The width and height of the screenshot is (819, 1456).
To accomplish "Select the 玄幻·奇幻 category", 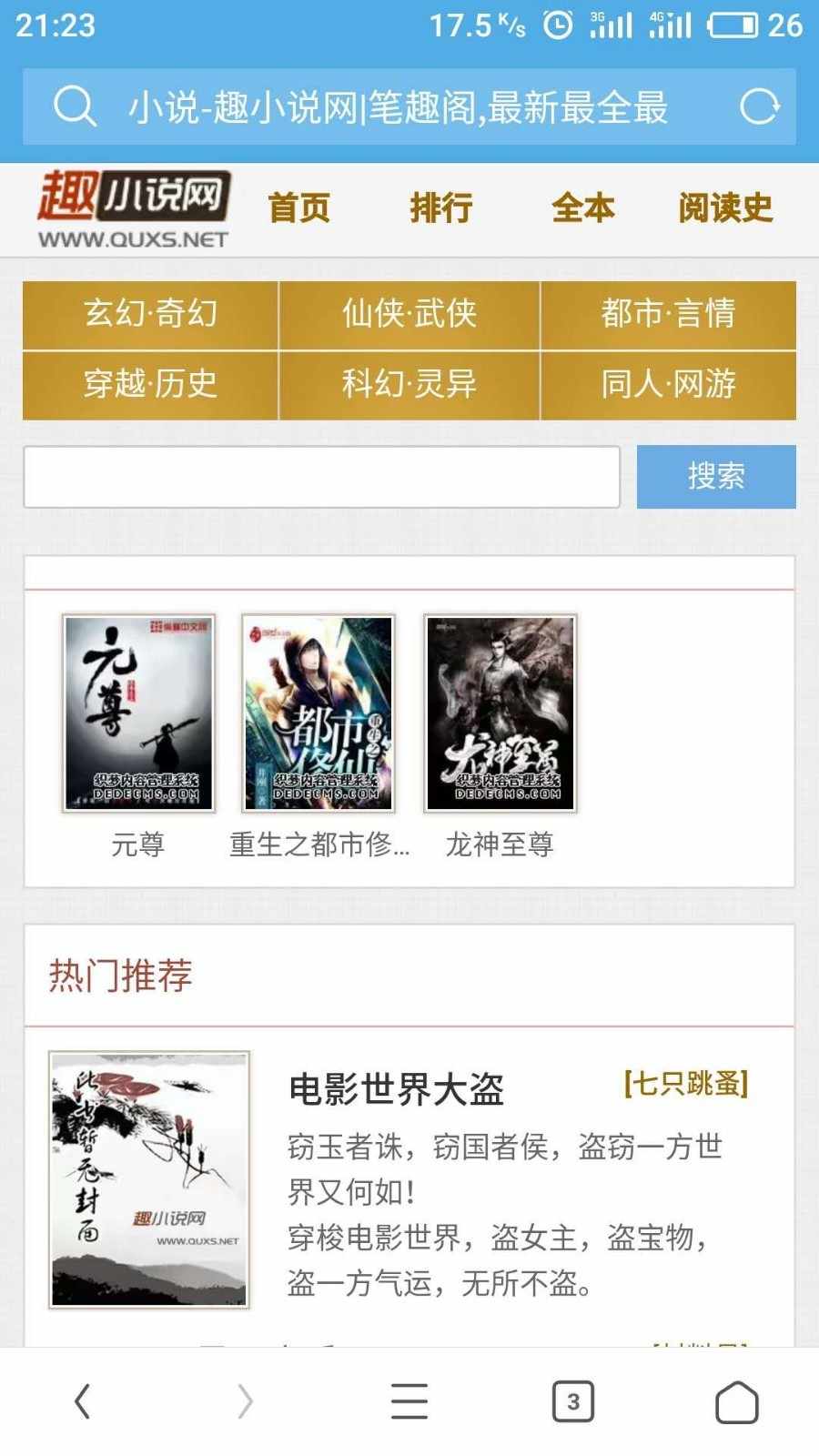I will click(x=150, y=314).
